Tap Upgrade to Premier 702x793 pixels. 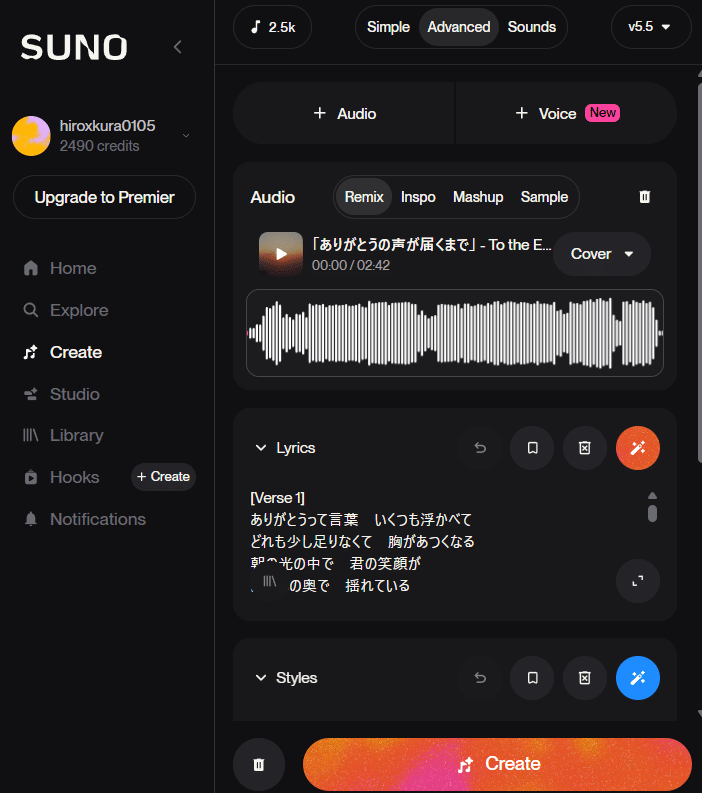click(104, 197)
